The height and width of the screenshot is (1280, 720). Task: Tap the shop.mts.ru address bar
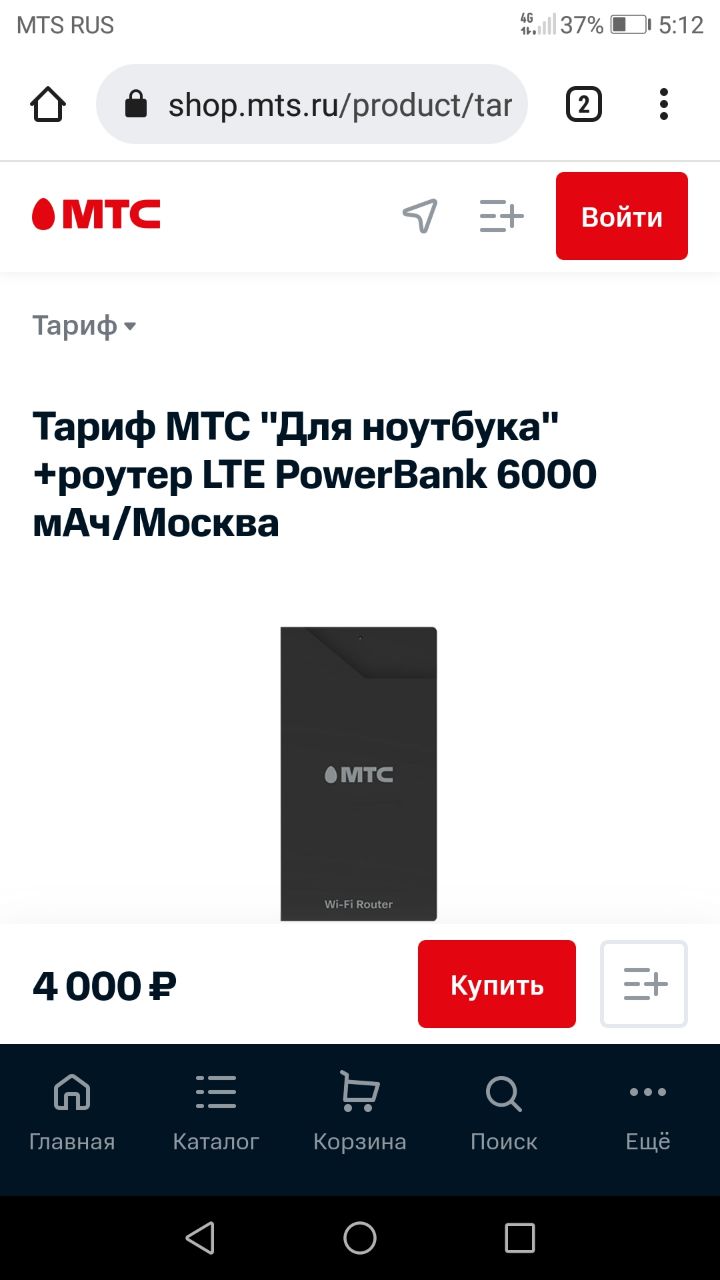pos(312,104)
